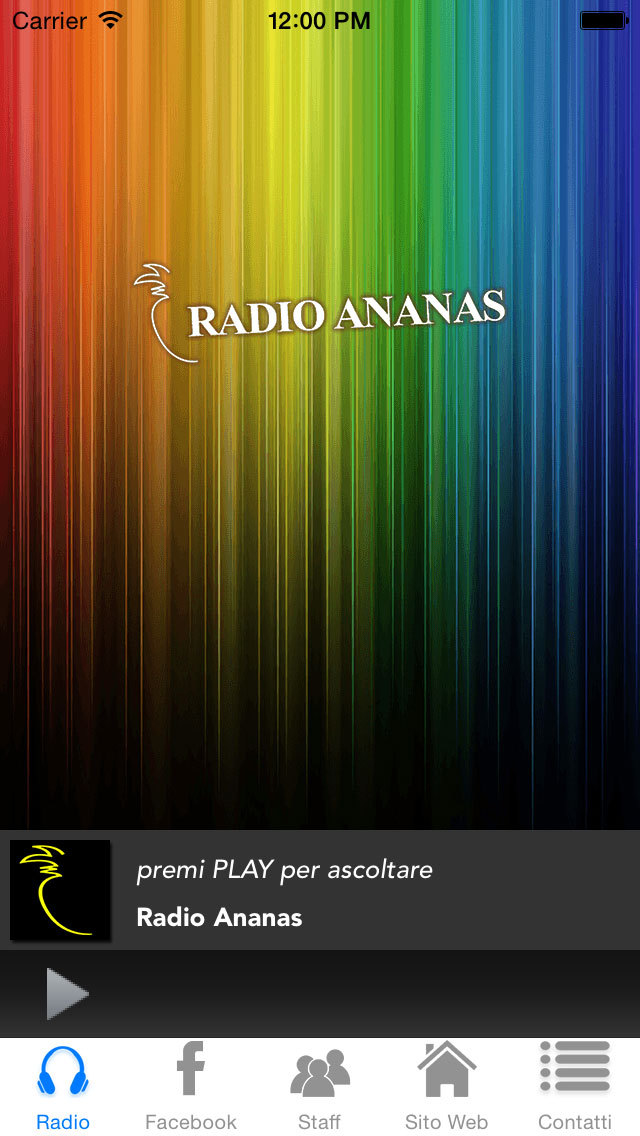Open the Staff tab
Image resolution: width=640 pixels, height=1136 pixels.
320,1087
